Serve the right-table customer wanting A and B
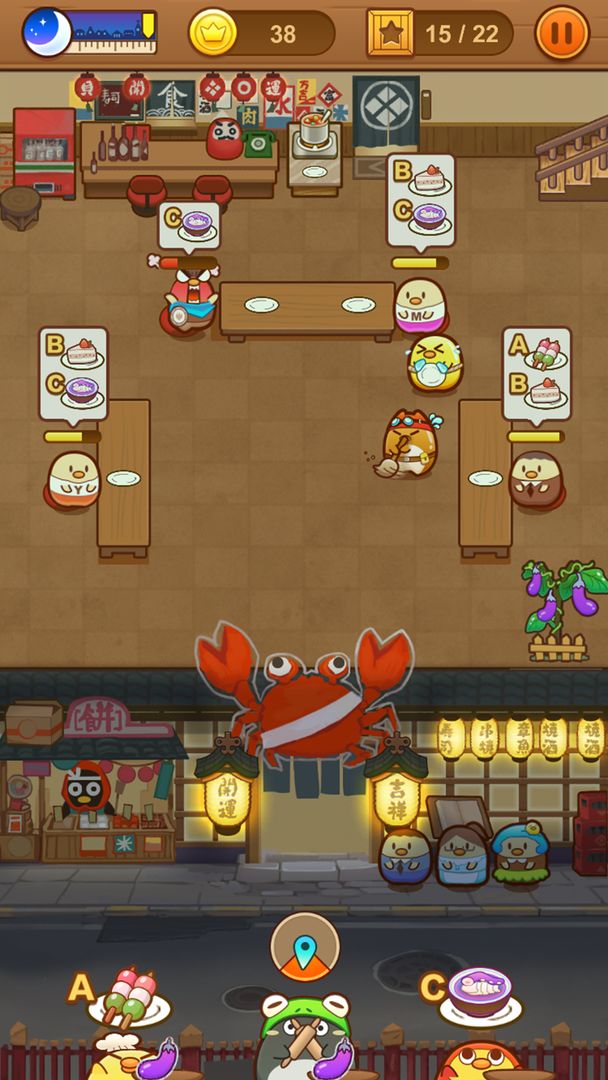Image resolution: width=608 pixels, height=1080 pixels. (x=536, y=479)
